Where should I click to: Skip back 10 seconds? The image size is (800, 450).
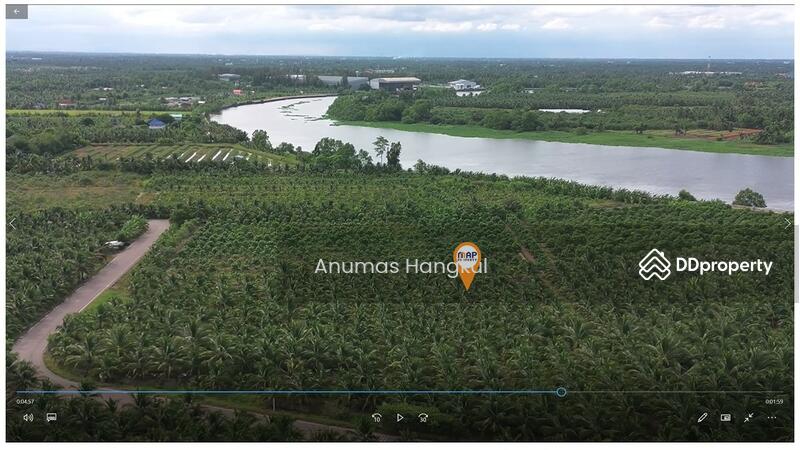click(376, 418)
